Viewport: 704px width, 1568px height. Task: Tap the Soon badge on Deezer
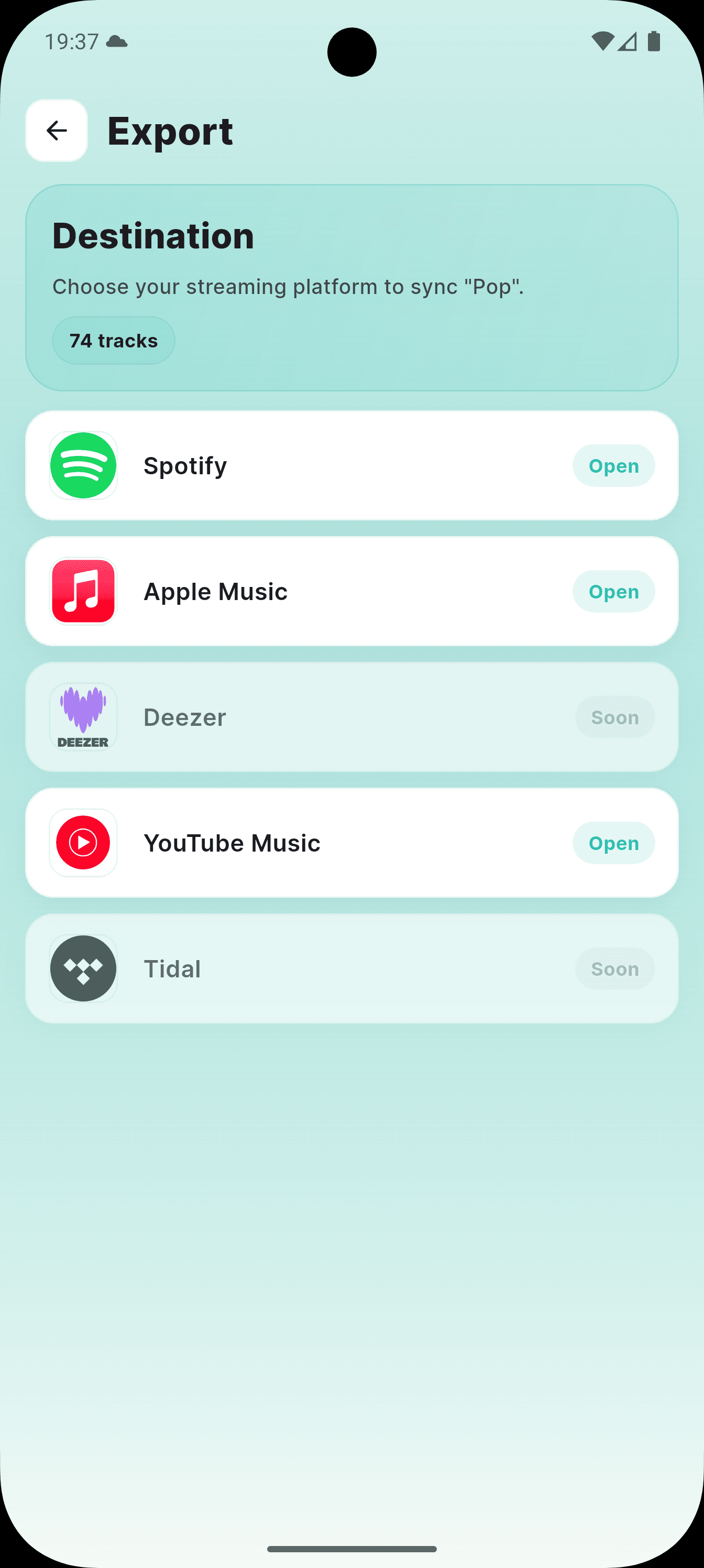[614, 716]
